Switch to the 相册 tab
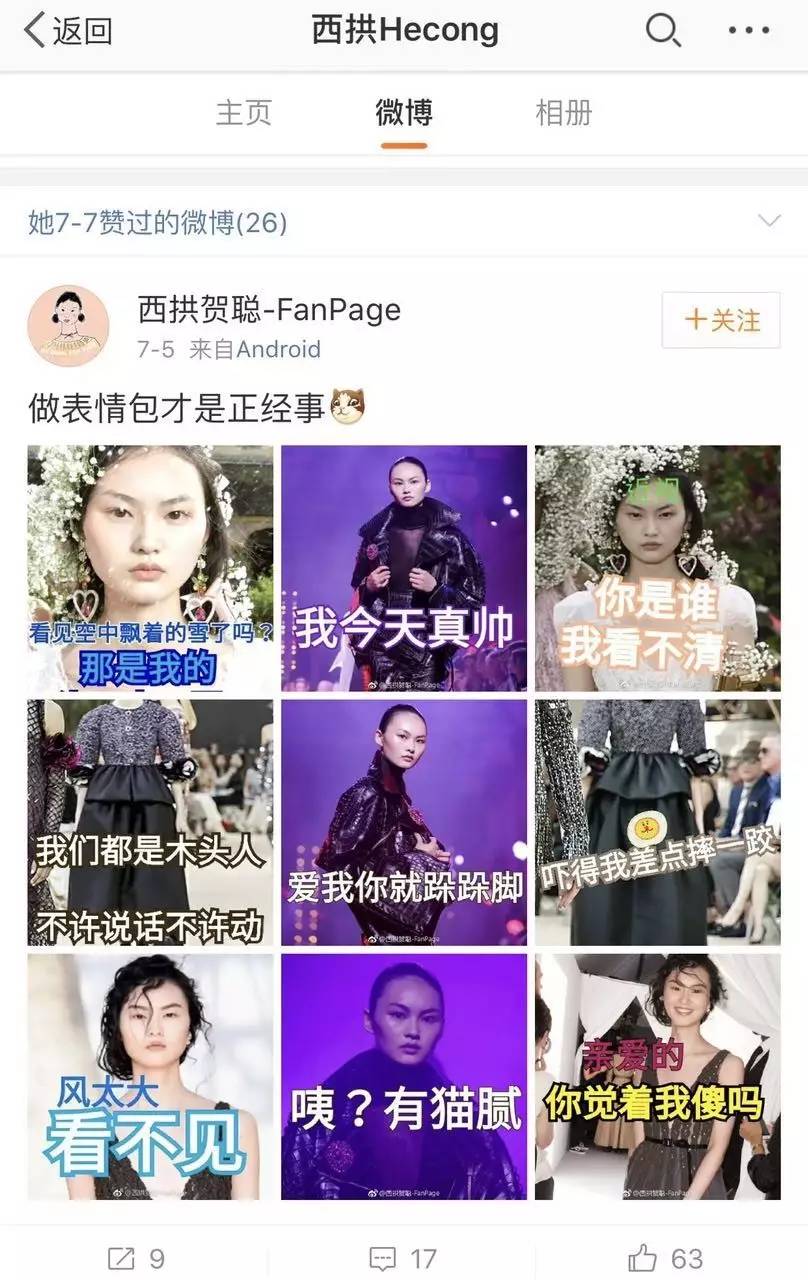The width and height of the screenshot is (808, 1280). point(565,113)
